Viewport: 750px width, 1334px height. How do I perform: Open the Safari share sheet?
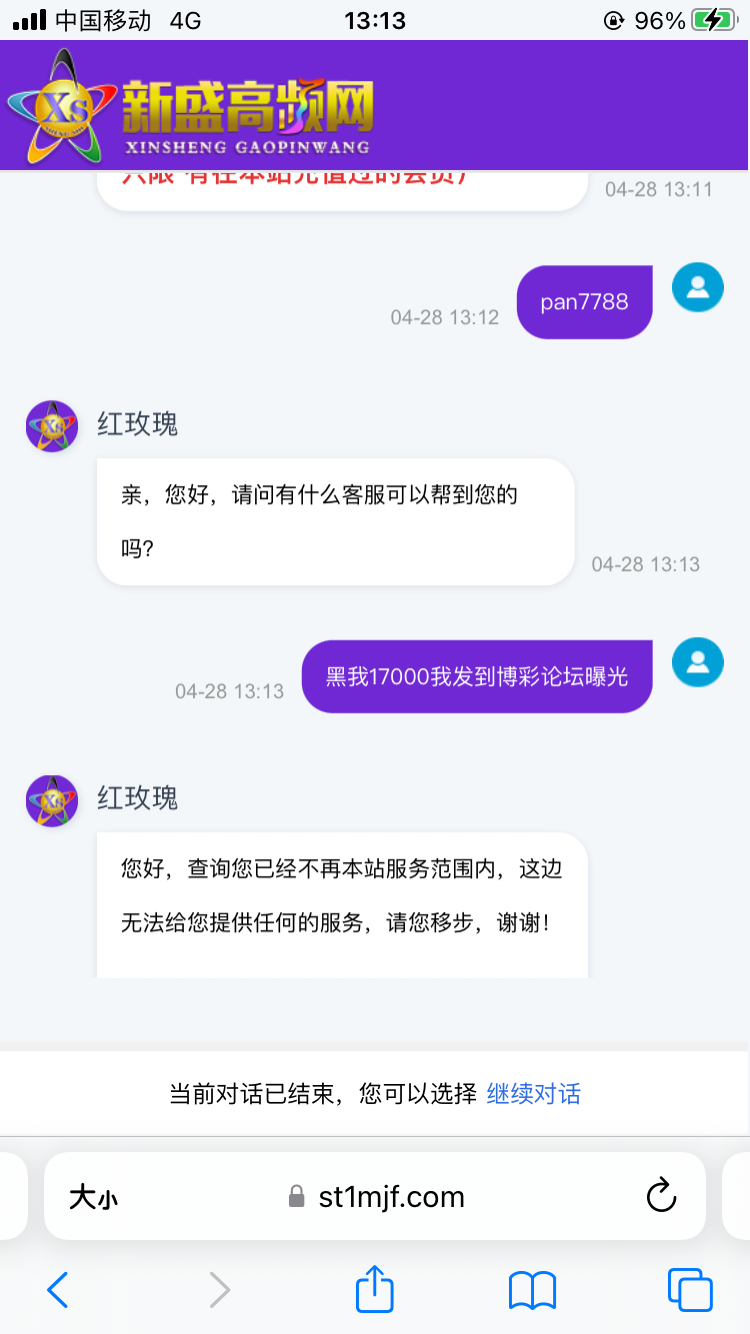[x=375, y=1289]
